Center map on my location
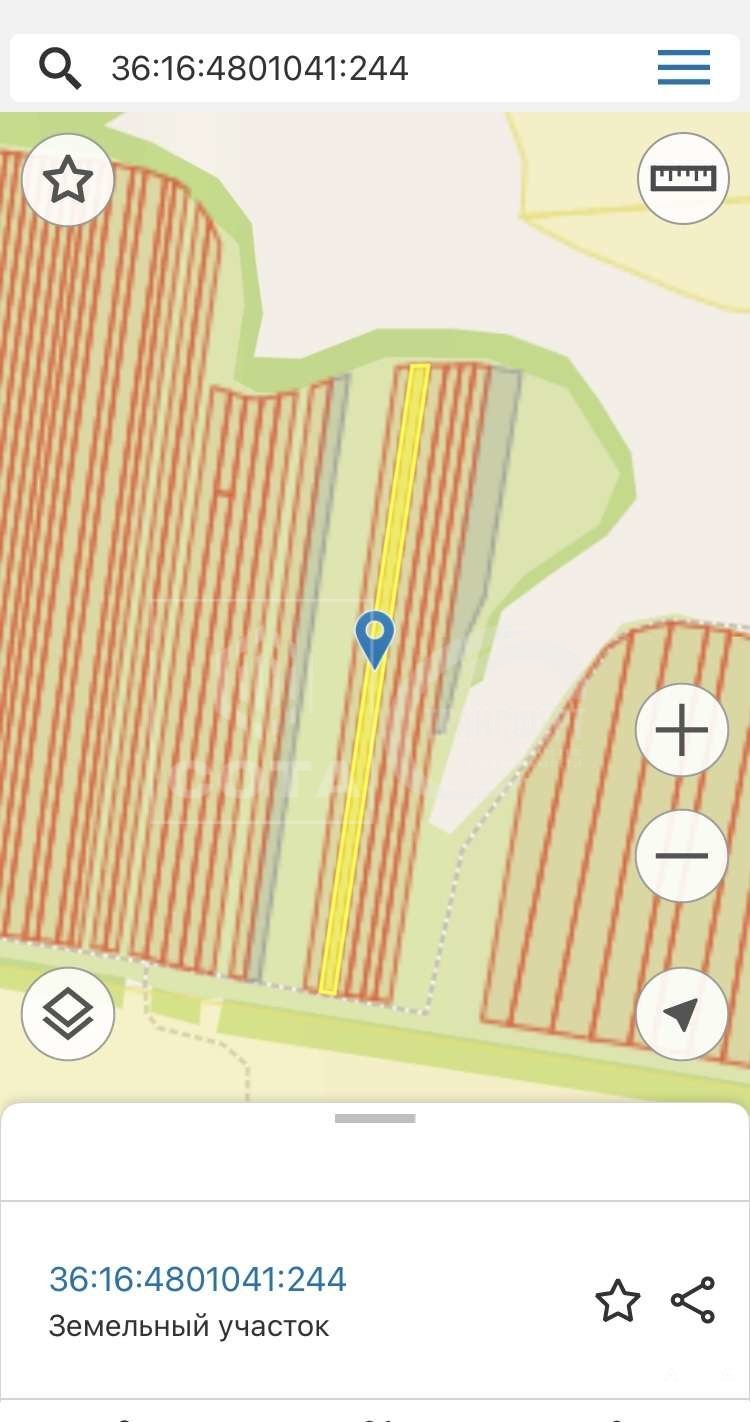Screen dimensions: 750x1422 [682, 1014]
